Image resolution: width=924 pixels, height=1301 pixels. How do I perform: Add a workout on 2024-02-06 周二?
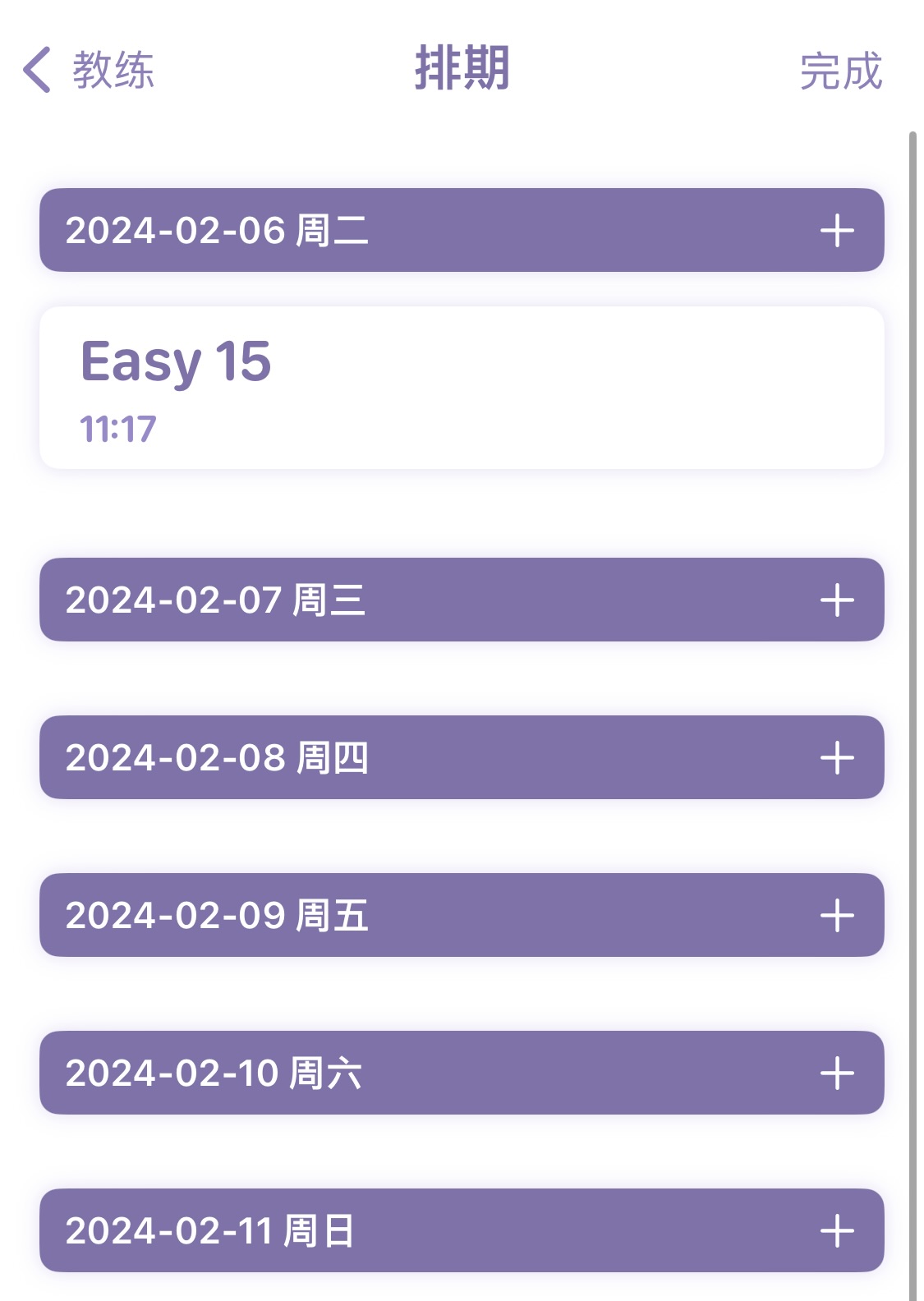tap(837, 231)
